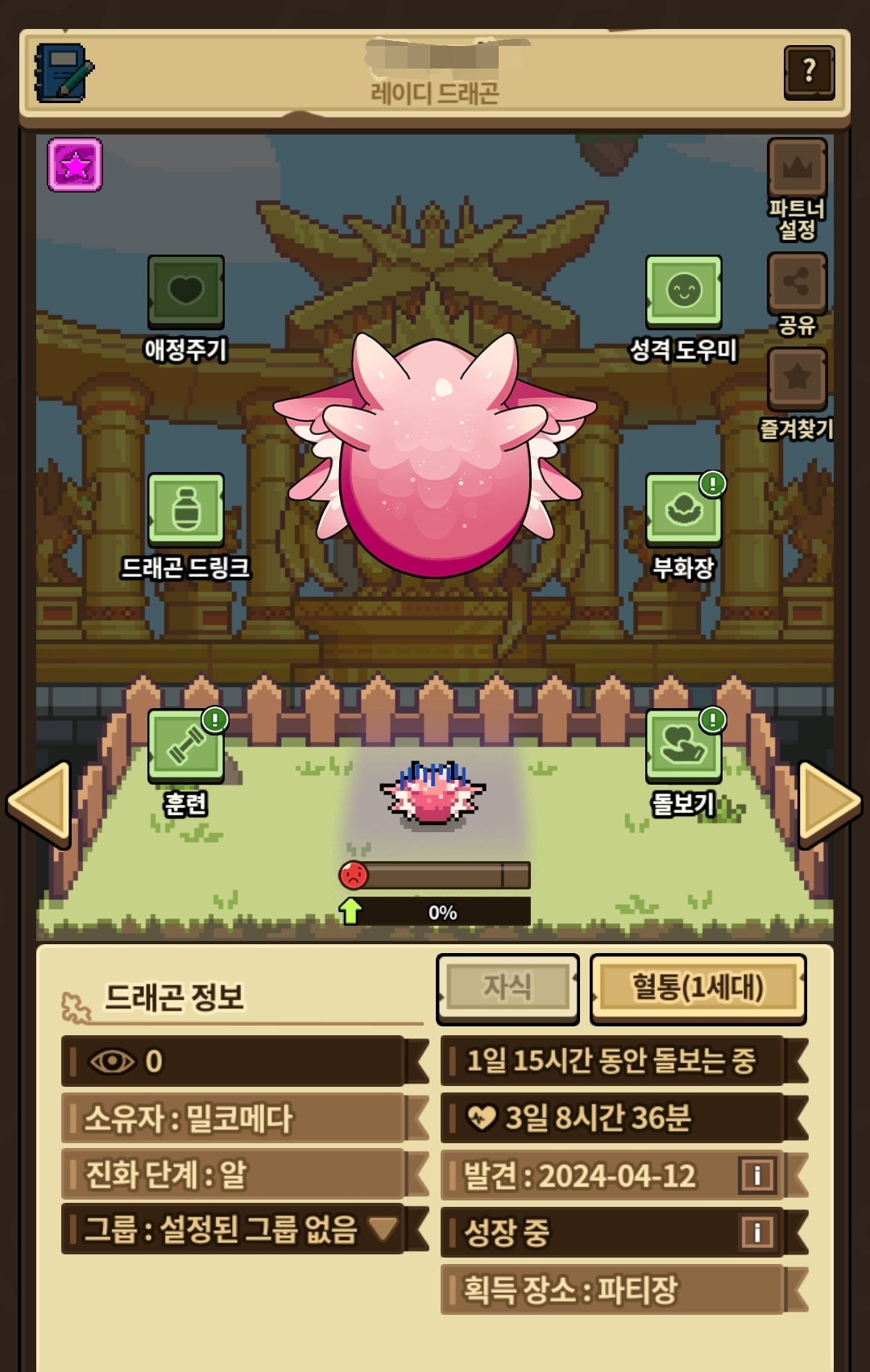Screen dimensions: 870x1372
Task: Switch to the 자식 tab
Action: [507, 988]
